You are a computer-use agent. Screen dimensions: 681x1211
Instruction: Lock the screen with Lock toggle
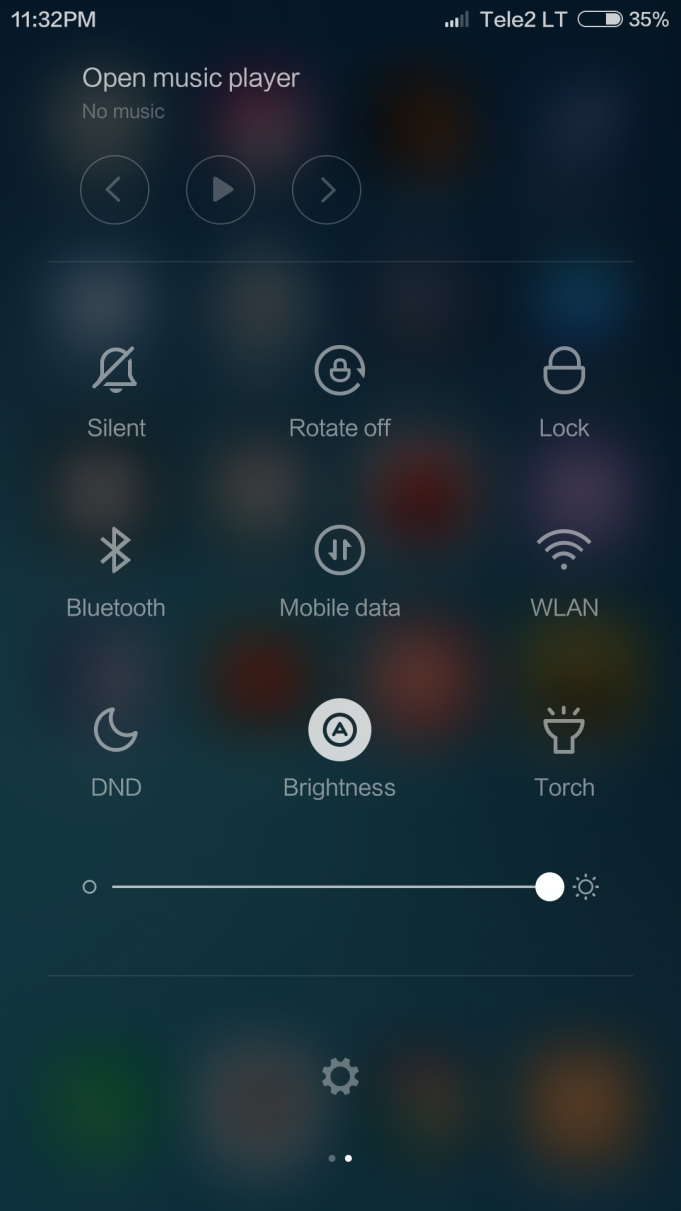pos(564,372)
